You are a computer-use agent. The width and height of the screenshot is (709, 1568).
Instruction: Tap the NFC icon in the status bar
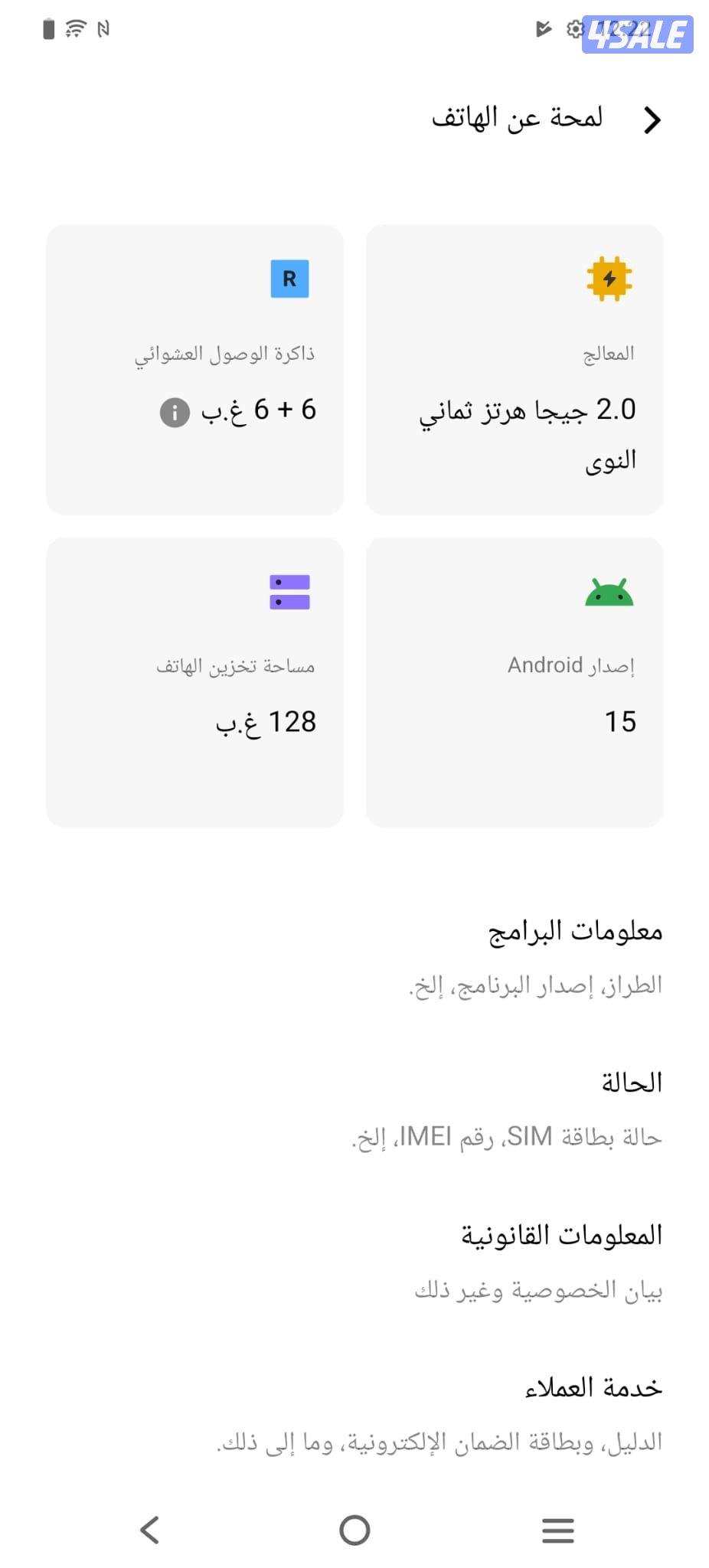pyautogui.click(x=104, y=31)
